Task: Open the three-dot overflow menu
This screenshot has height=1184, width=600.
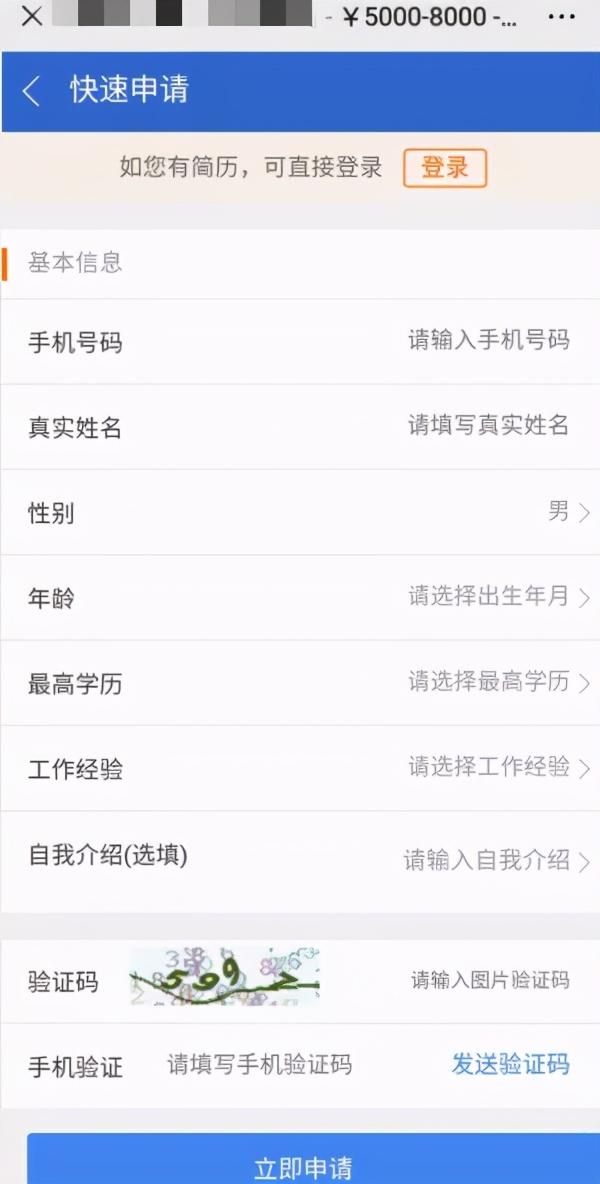Action: (x=562, y=16)
